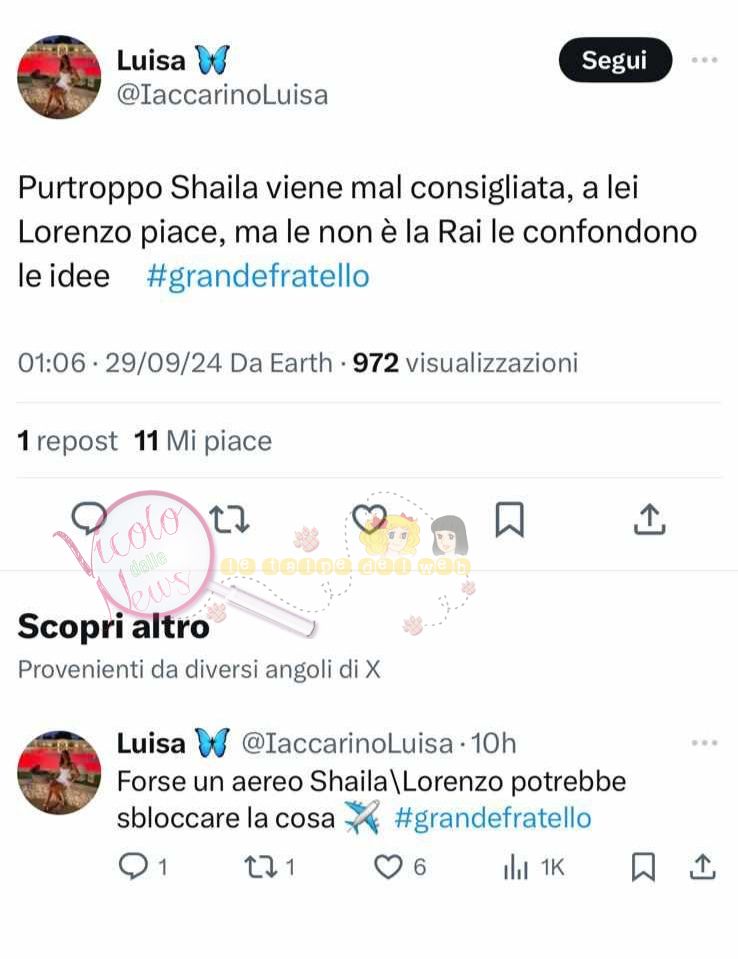Follow Luisa with the Segui button

[615, 60]
